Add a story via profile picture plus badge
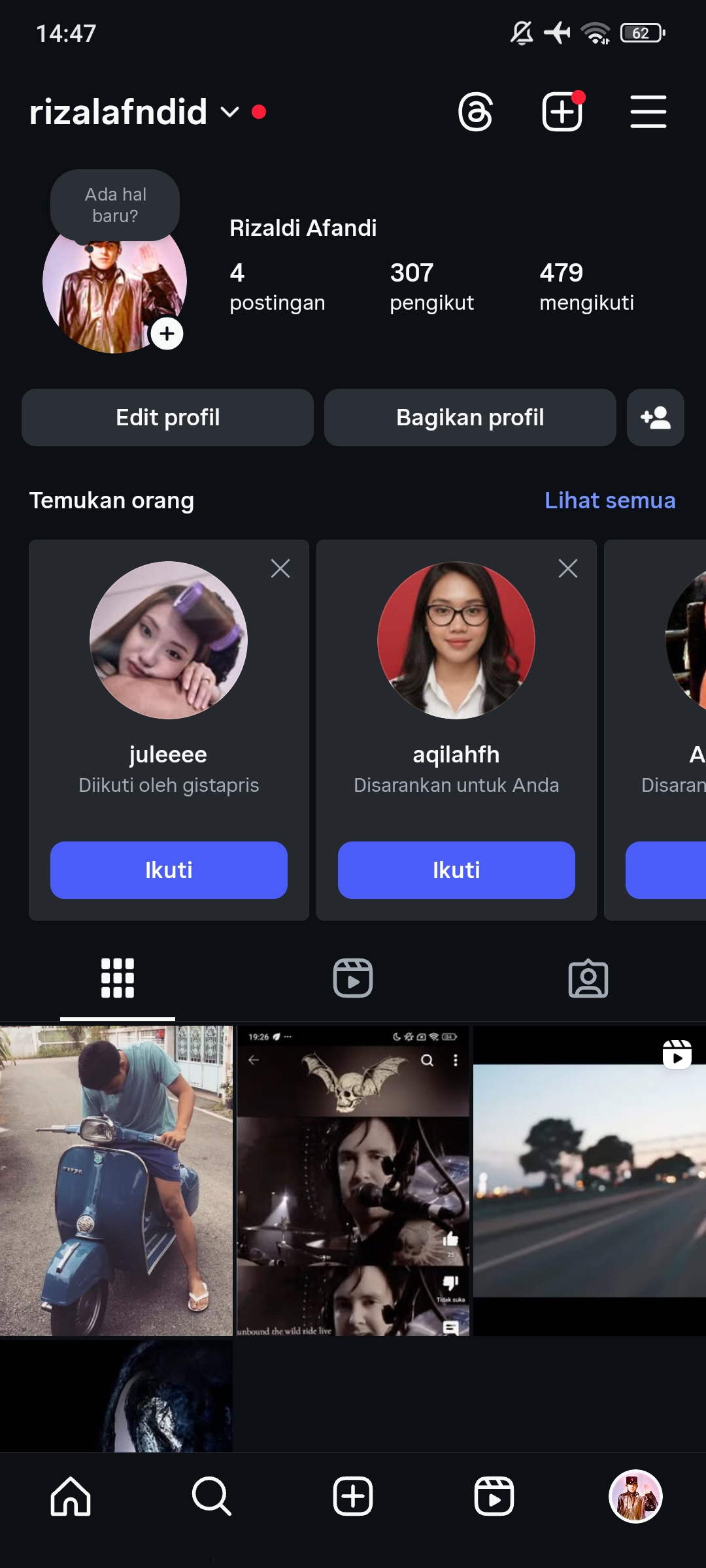 [167, 334]
